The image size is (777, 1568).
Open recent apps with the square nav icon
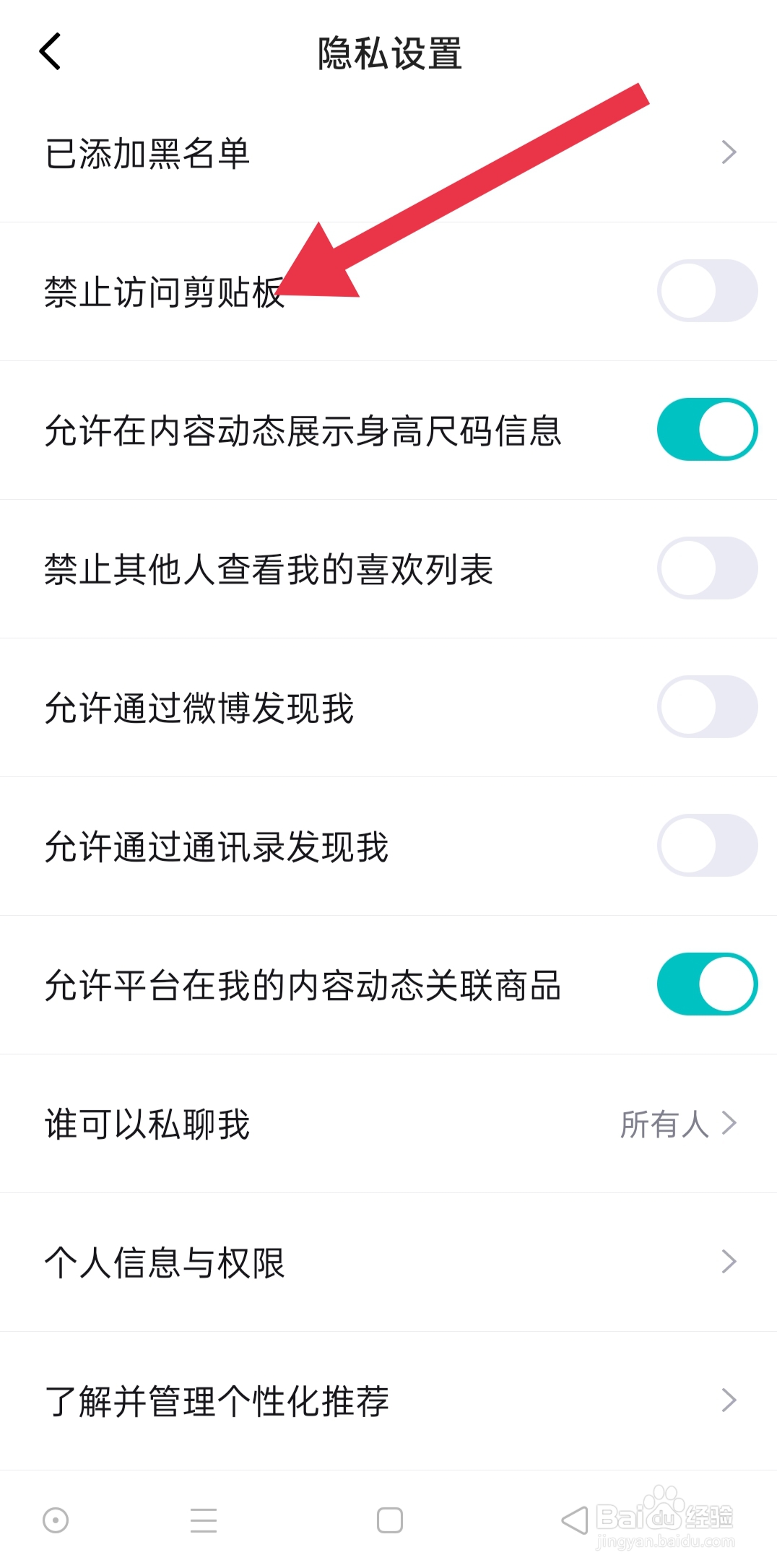click(x=388, y=1521)
